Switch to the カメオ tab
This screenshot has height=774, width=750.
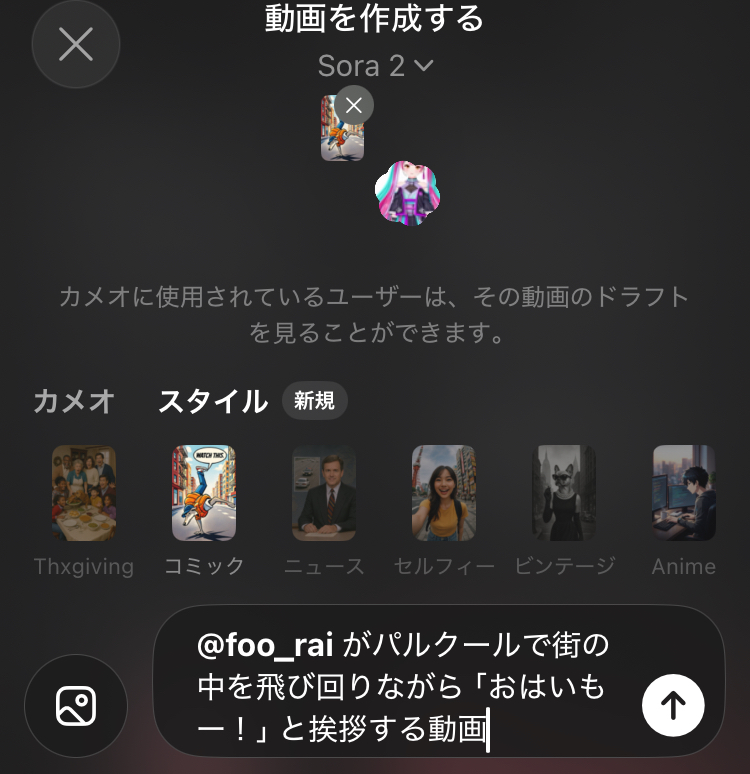click(x=74, y=401)
